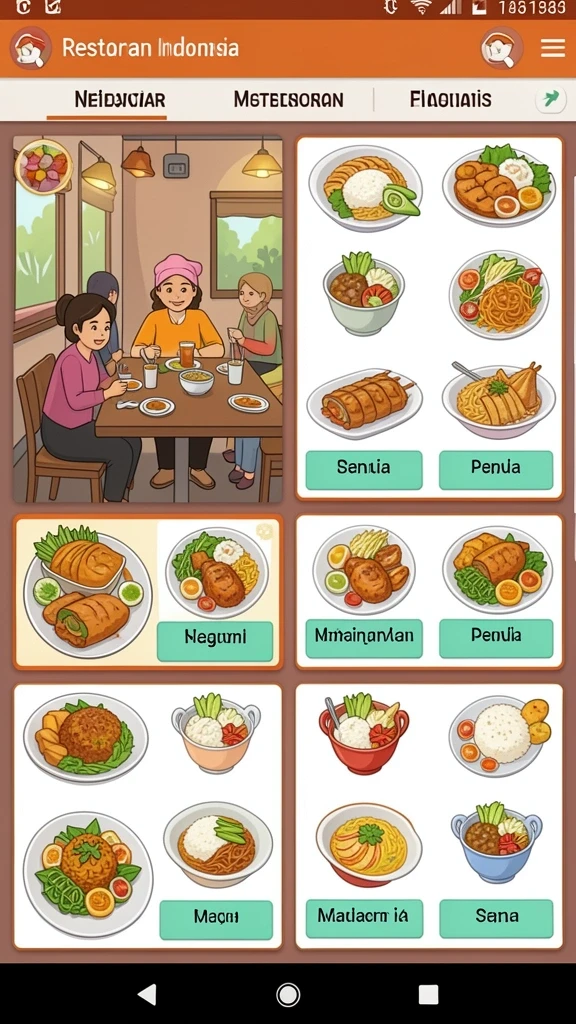Choose the Sana button
This screenshot has width=576, height=1024.
496,918
